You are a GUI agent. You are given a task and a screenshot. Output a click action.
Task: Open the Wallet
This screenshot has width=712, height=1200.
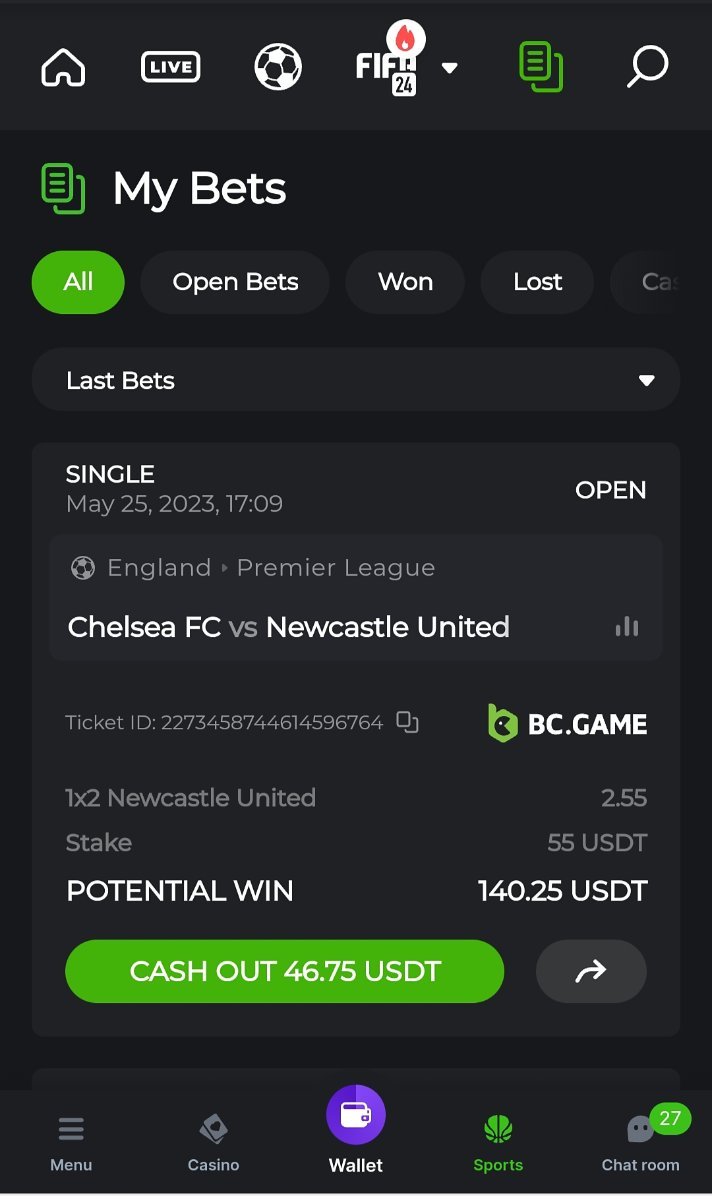tap(356, 1130)
